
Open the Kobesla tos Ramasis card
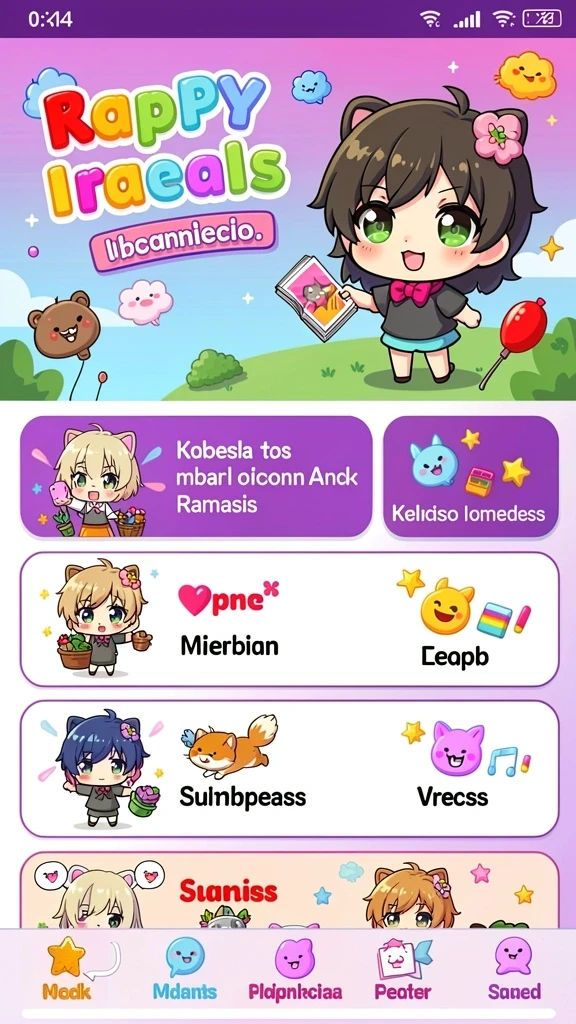pos(196,477)
